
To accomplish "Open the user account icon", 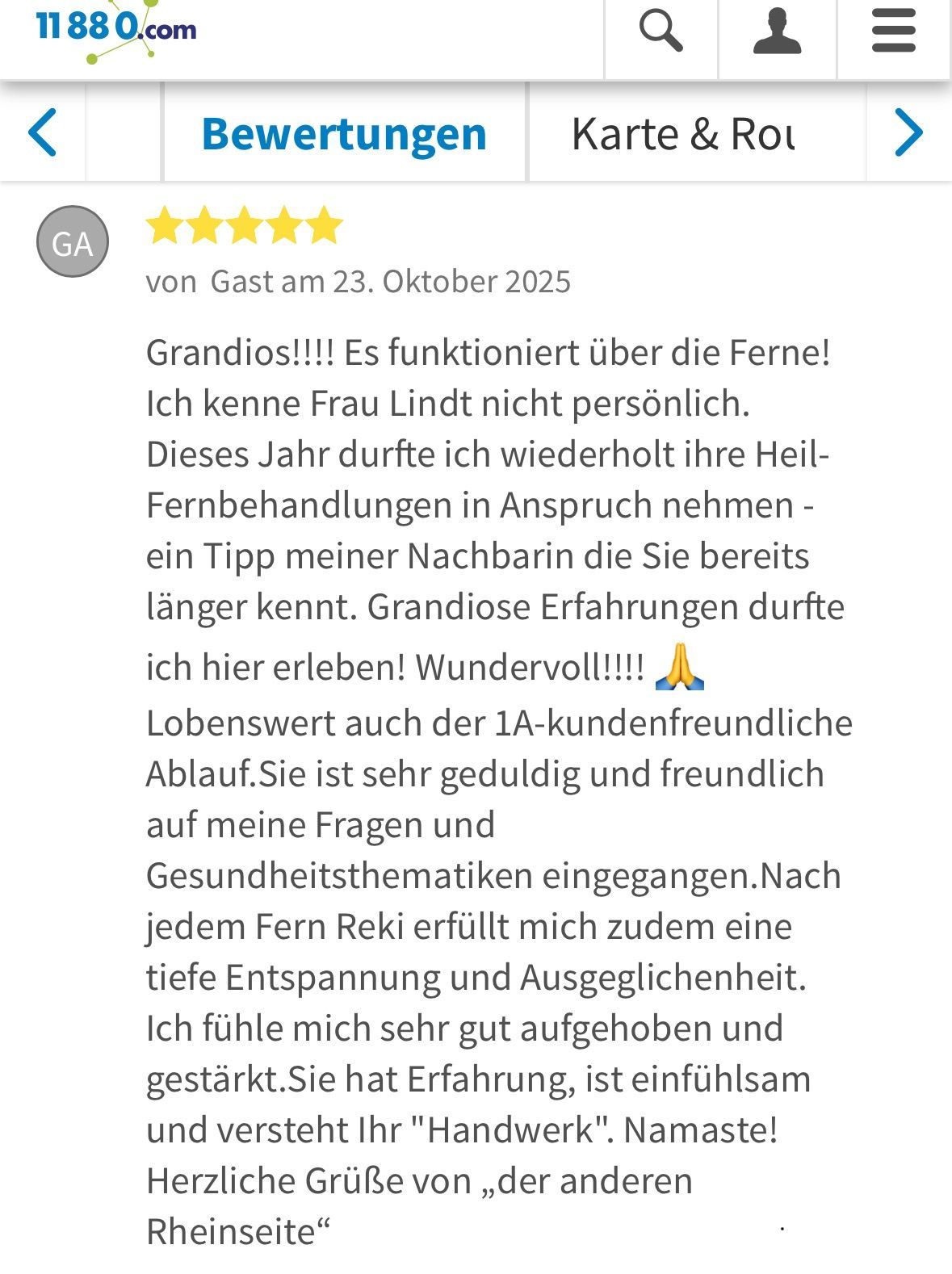I will tap(777, 34).
